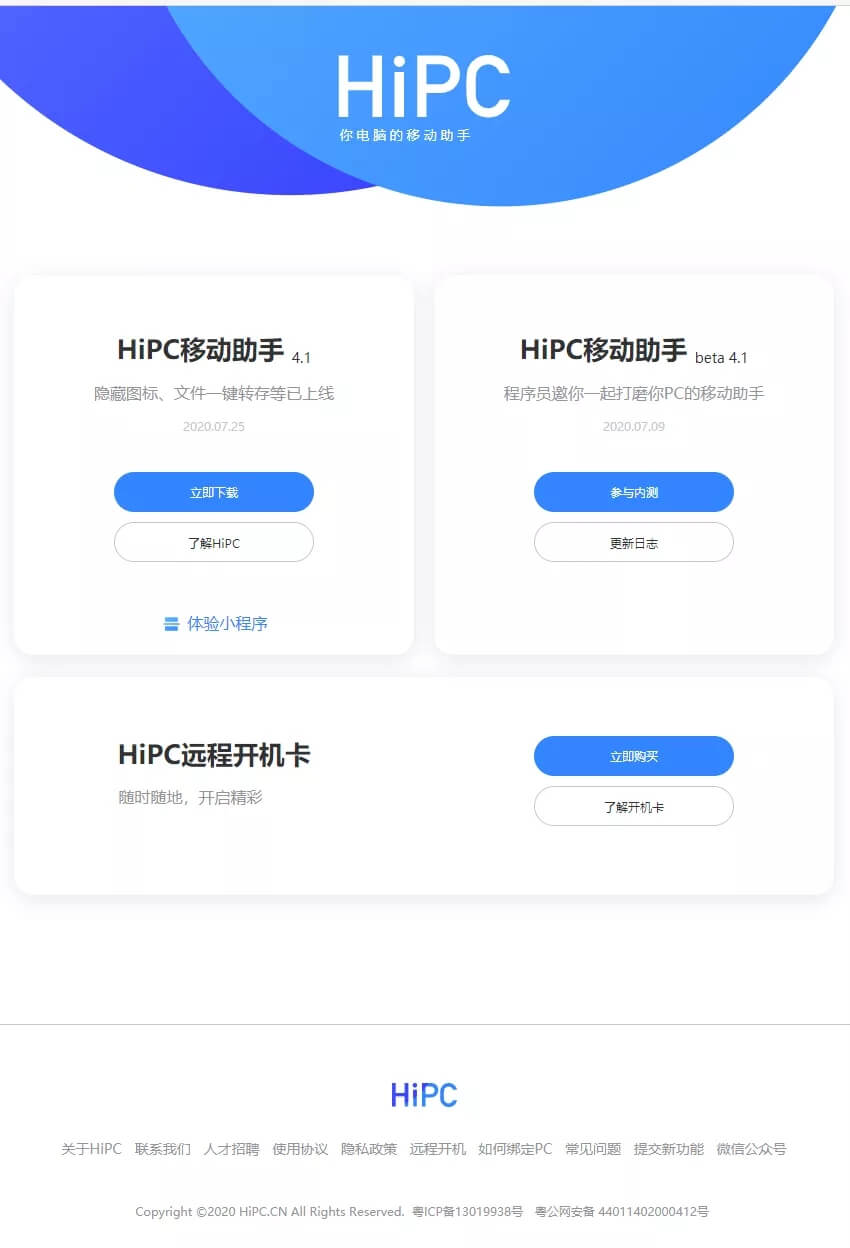This screenshot has width=850, height=1248.
Task: Go to 联系我们 contact page
Action: (x=163, y=1149)
